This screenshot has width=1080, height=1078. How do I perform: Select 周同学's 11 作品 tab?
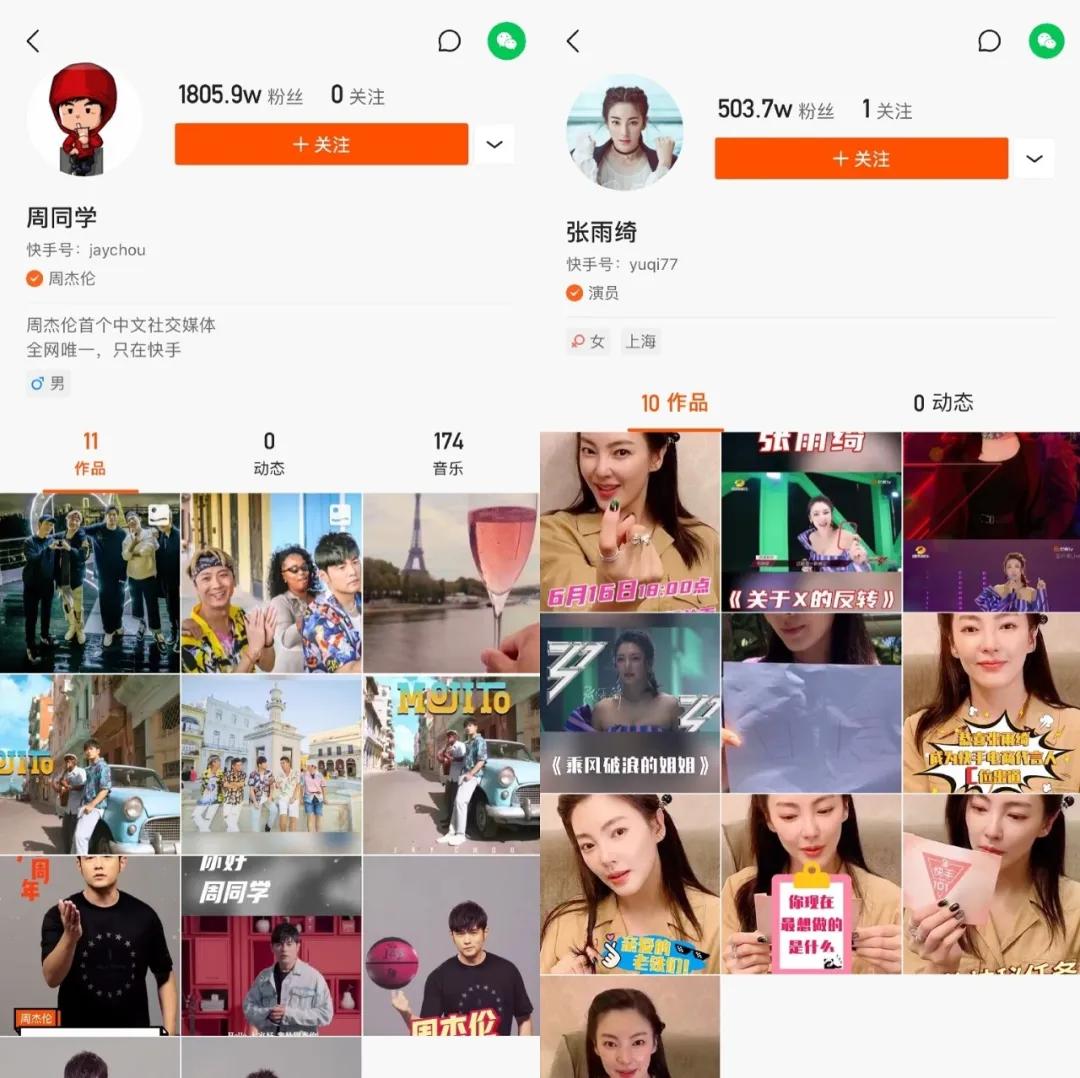point(90,453)
